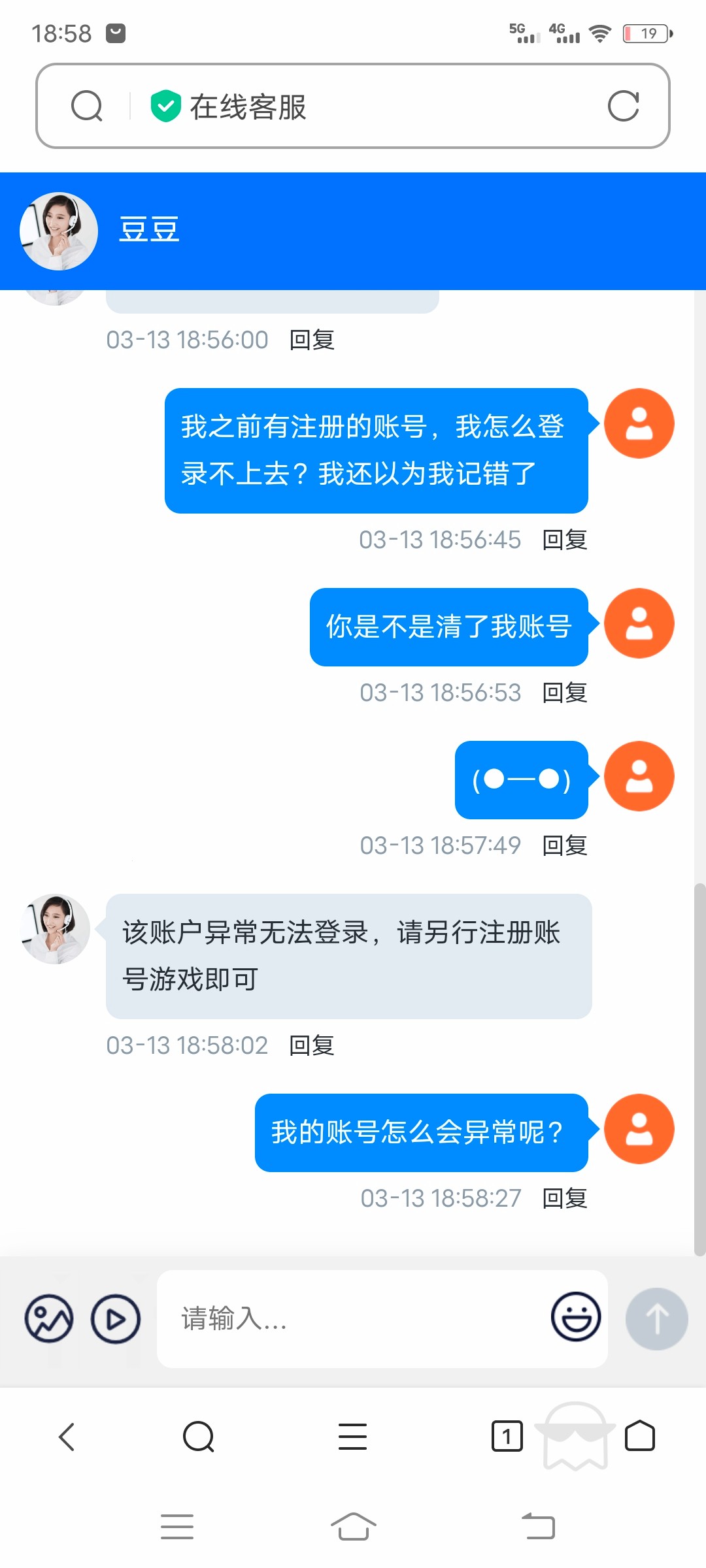
Task: Reply to the 18:56:45 message
Action: (x=565, y=540)
